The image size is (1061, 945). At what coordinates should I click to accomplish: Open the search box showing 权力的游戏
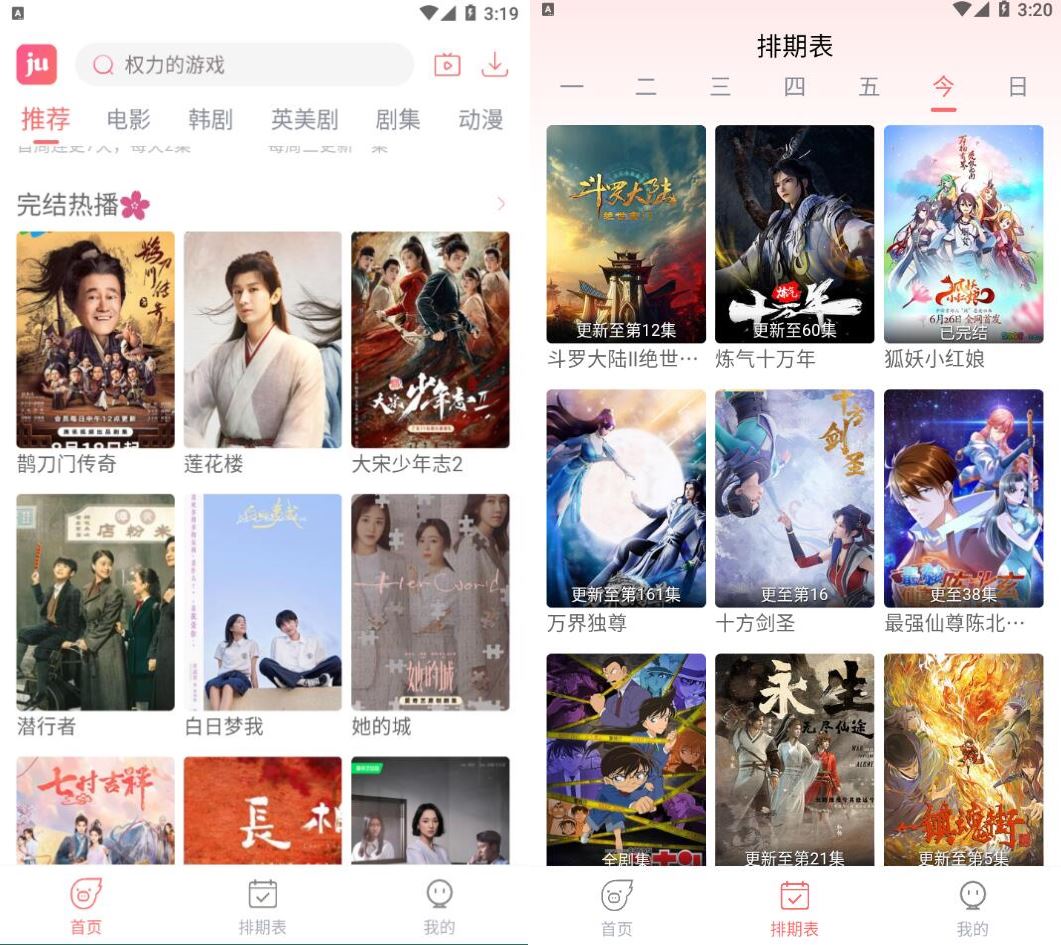(244, 65)
